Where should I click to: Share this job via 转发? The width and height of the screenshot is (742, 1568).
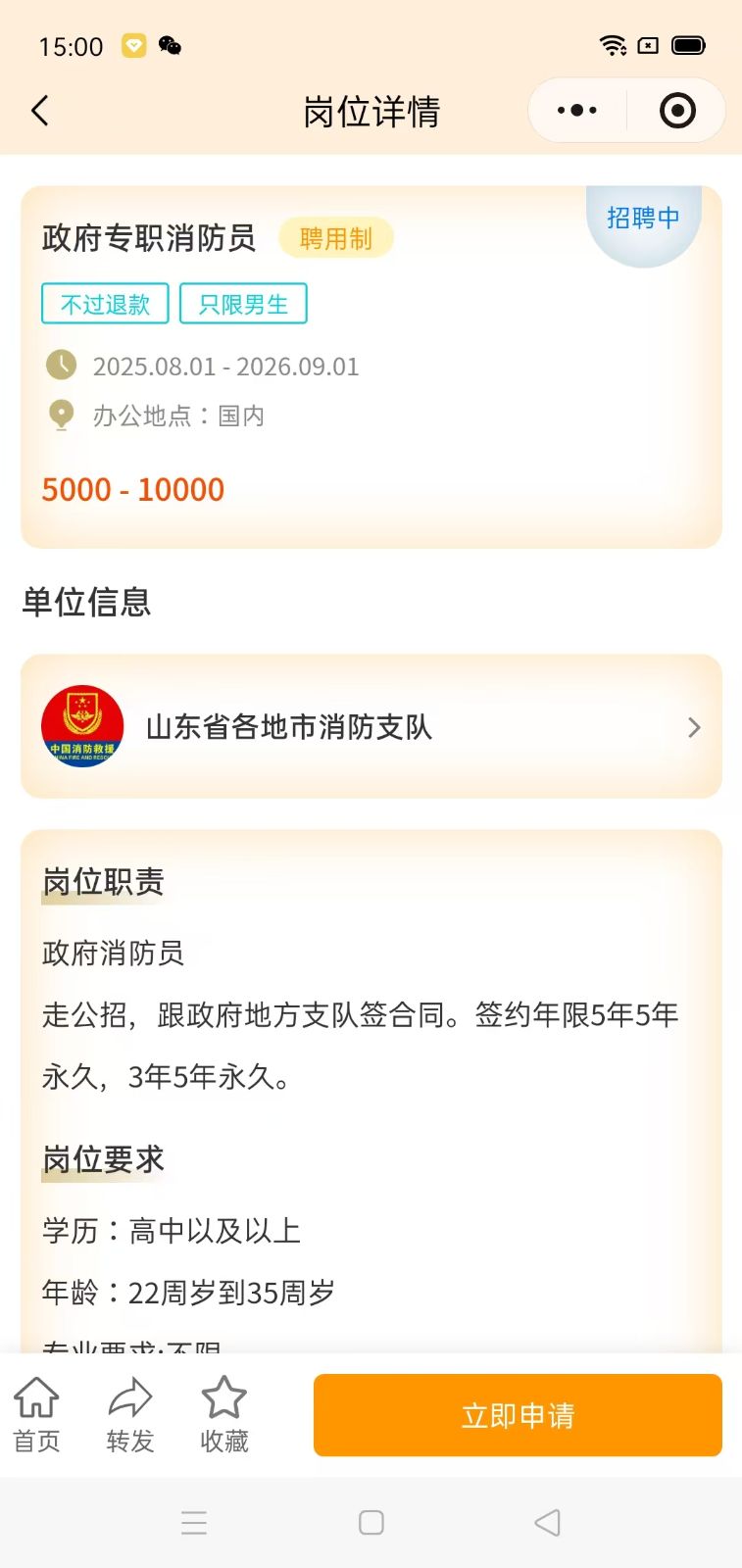pyautogui.click(x=130, y=1414)
